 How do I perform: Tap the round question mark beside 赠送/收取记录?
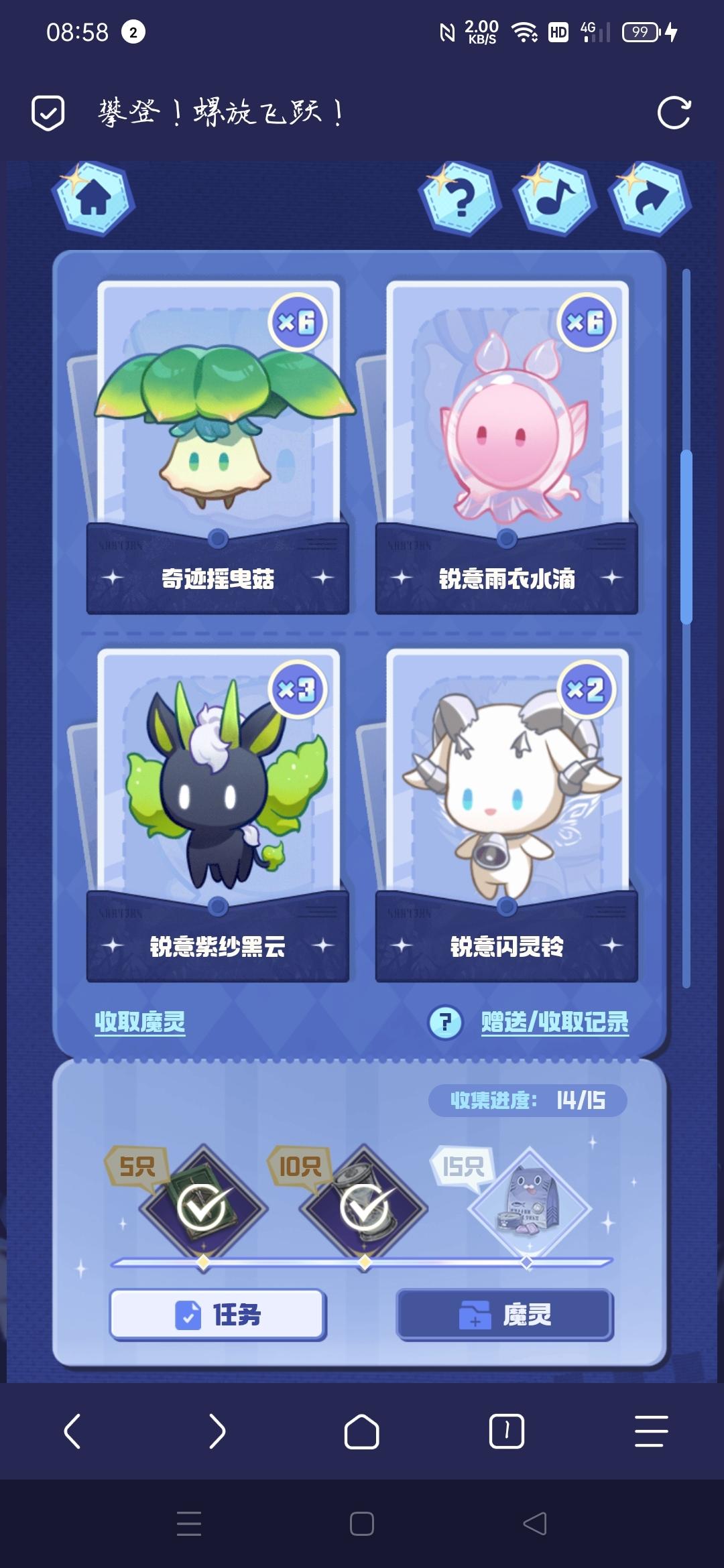pyautogui.click(x=445, y=1023)
